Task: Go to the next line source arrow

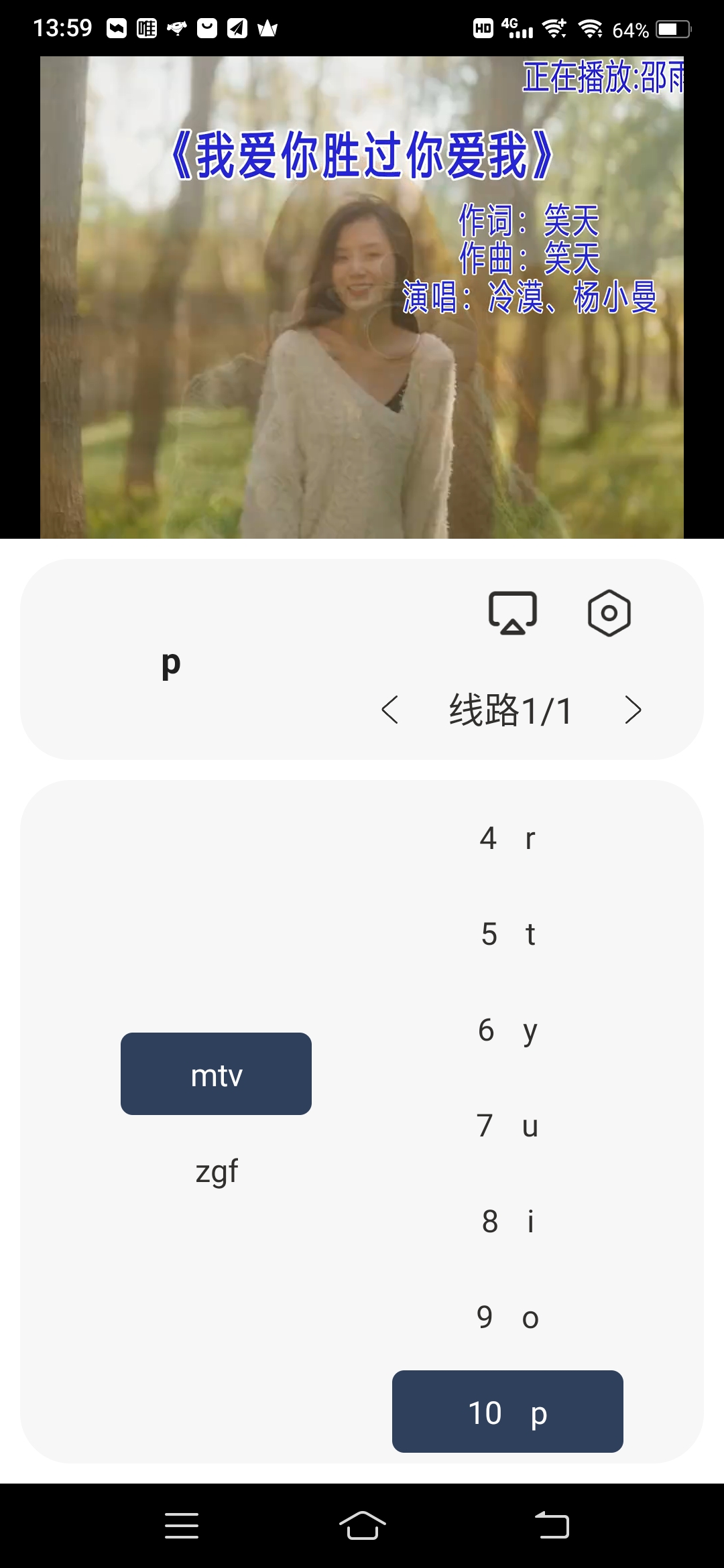Action: pyautogui.click(x=632, y=710)
